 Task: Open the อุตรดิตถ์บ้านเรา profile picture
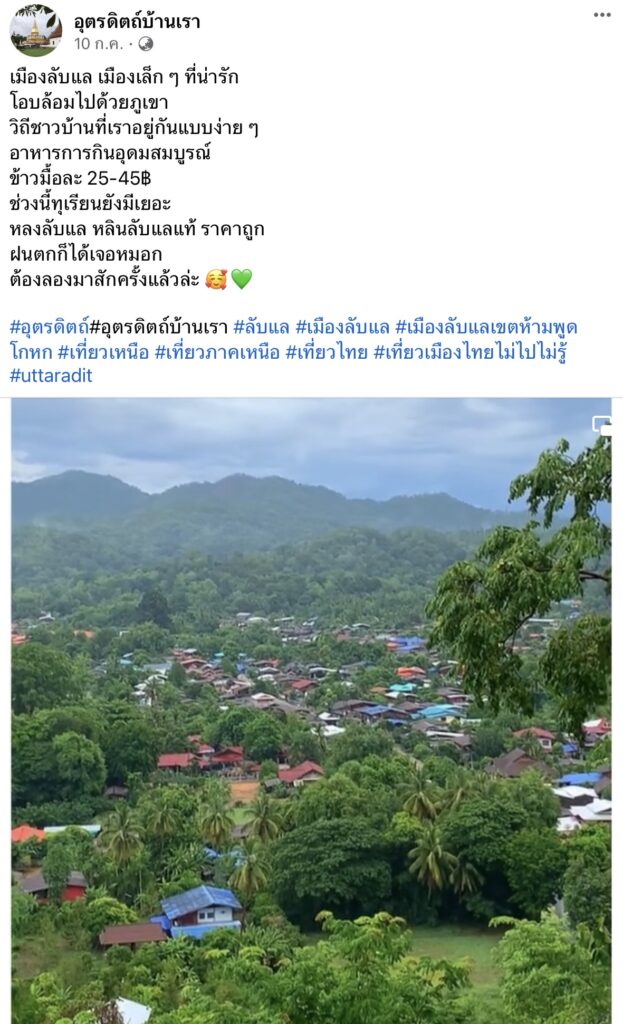(x=35, y=30)
